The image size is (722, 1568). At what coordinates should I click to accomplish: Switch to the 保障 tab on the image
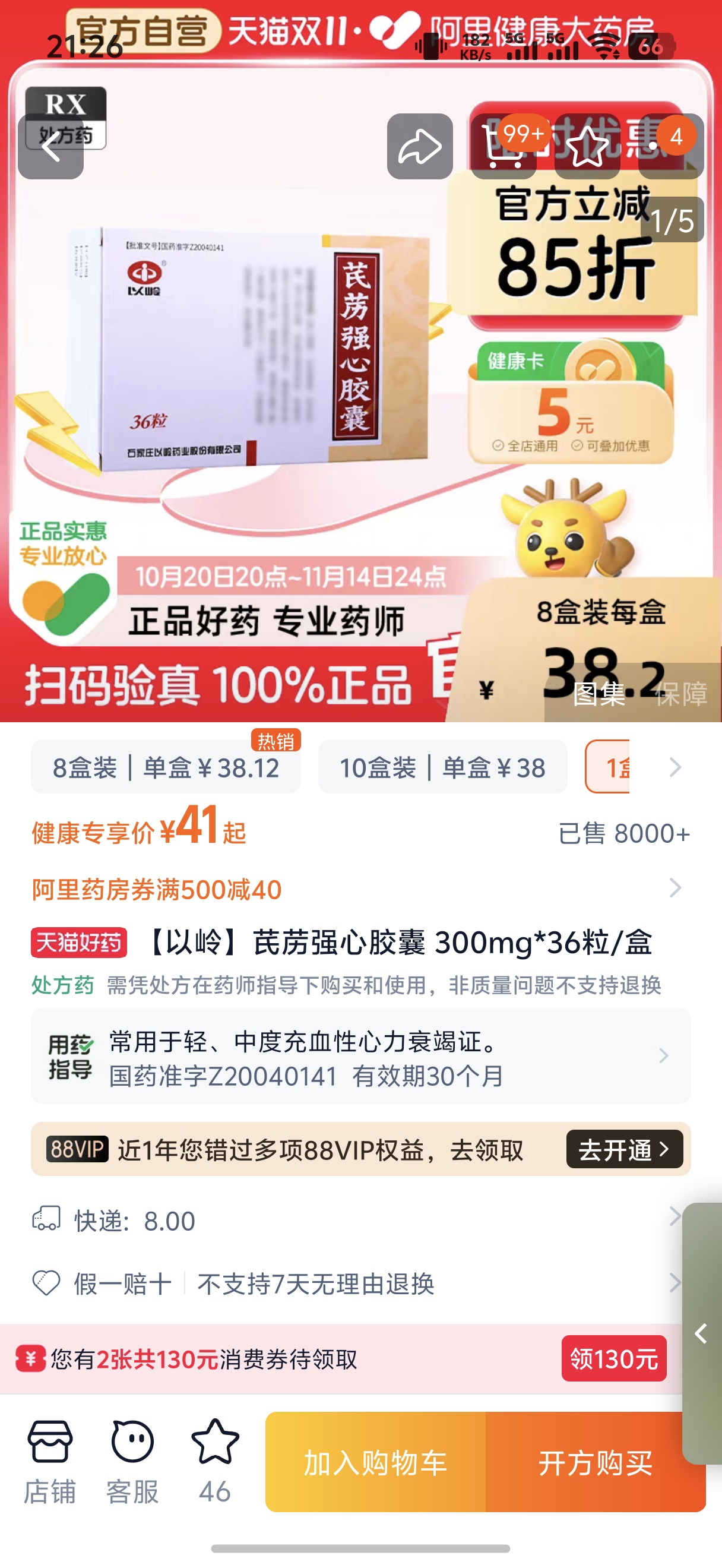tap(681, 694)
